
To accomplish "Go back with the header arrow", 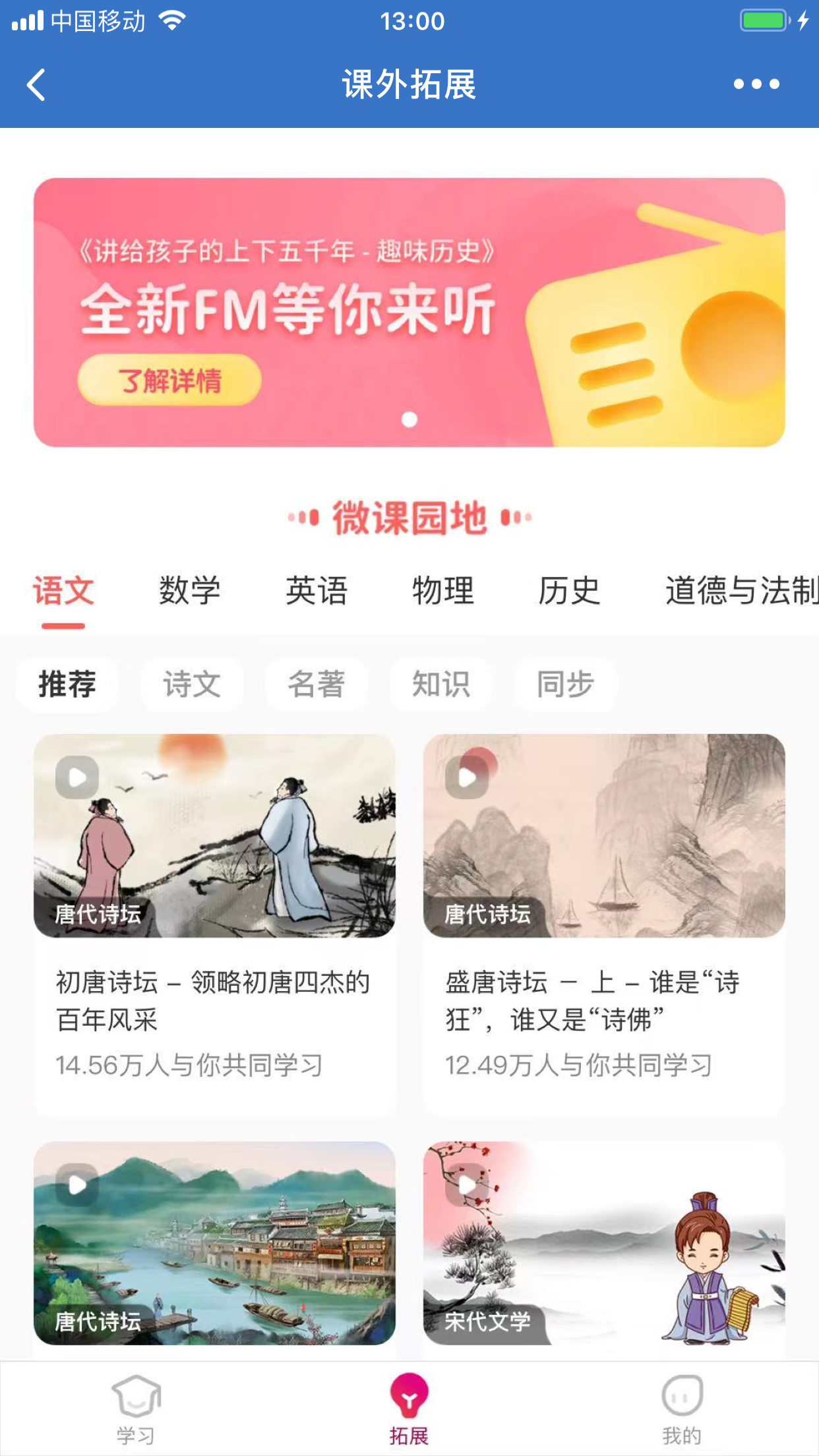I will (x=37, y=84).
